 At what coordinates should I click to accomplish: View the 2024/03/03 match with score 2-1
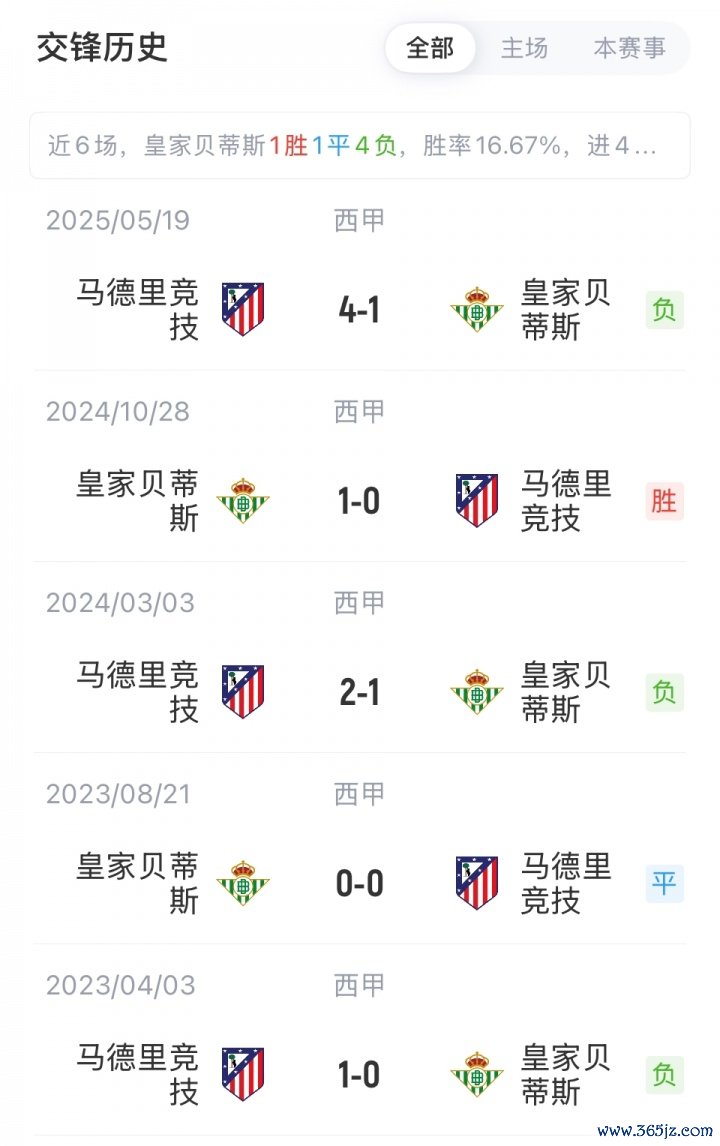tap(360, 692)
